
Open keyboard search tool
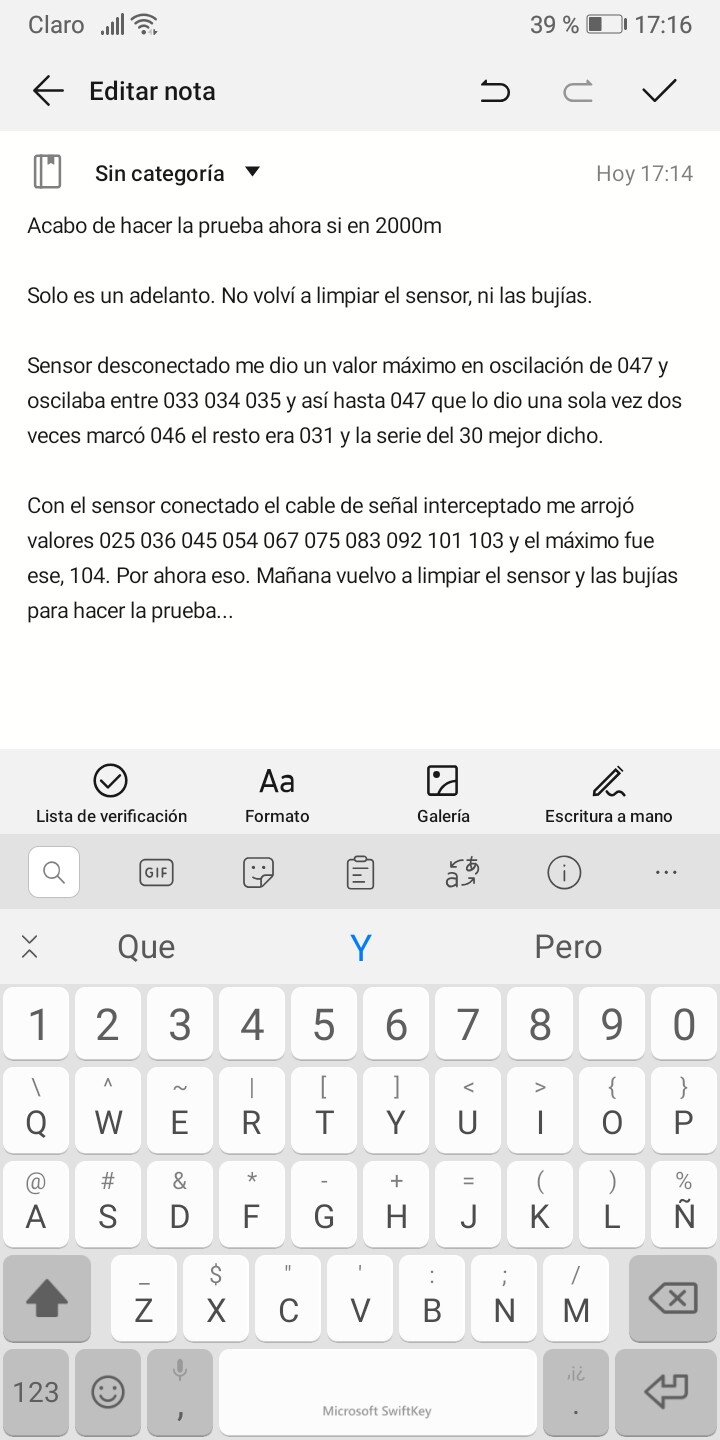(54, 873)
